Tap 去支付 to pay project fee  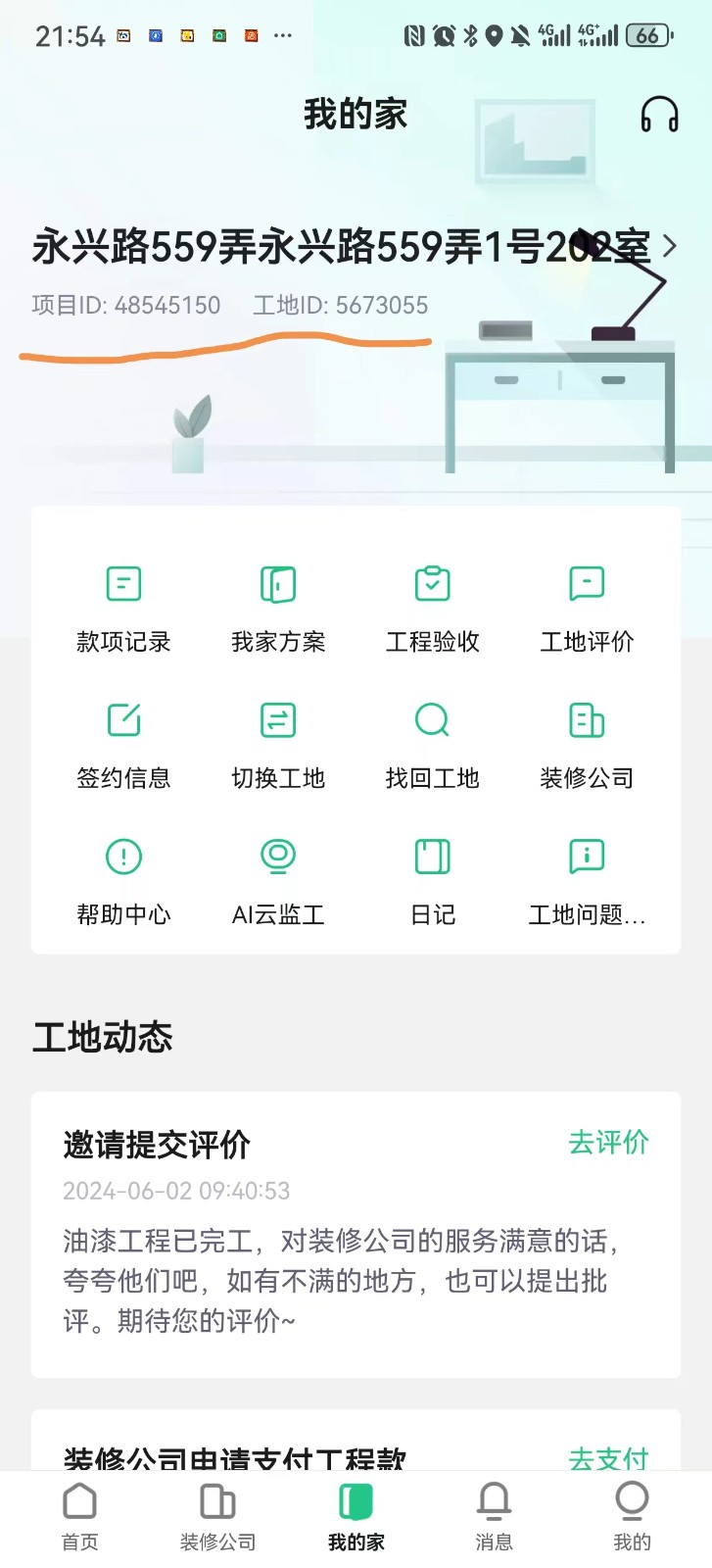coord(608,1457)
